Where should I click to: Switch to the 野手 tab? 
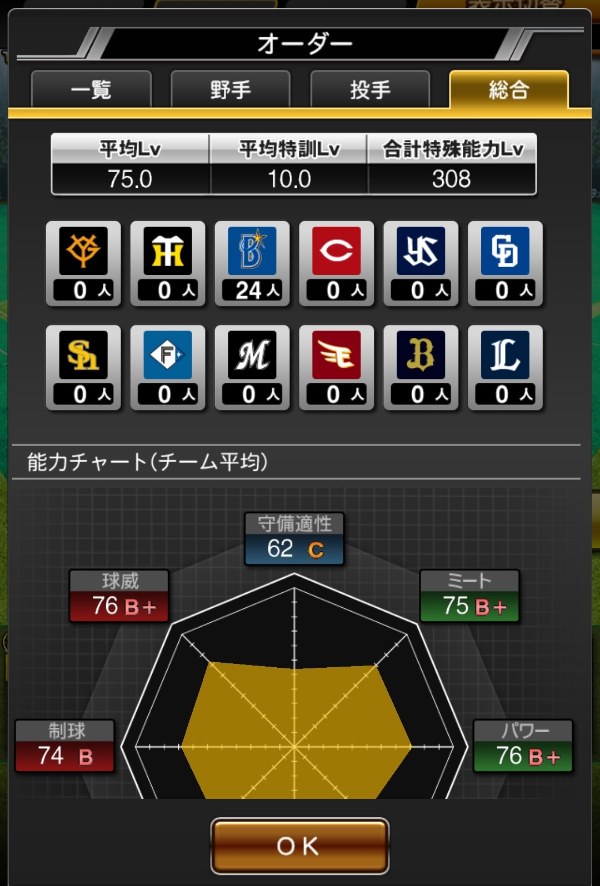pos(231,90)
